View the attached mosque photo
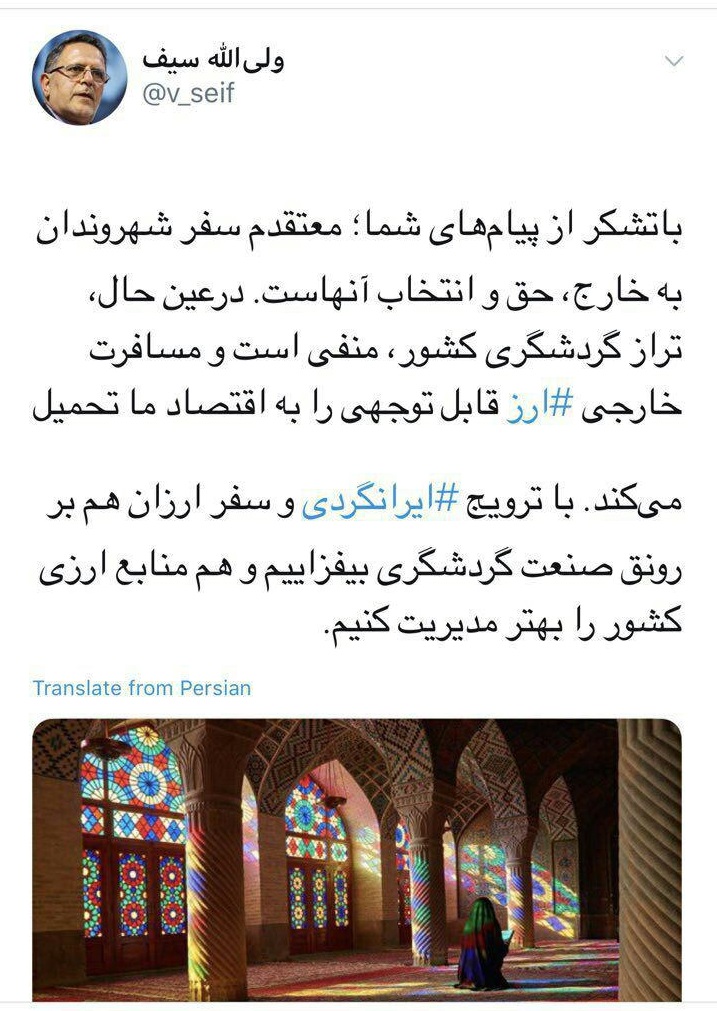Screen dimensions: 717x1011 click(357, 860)
